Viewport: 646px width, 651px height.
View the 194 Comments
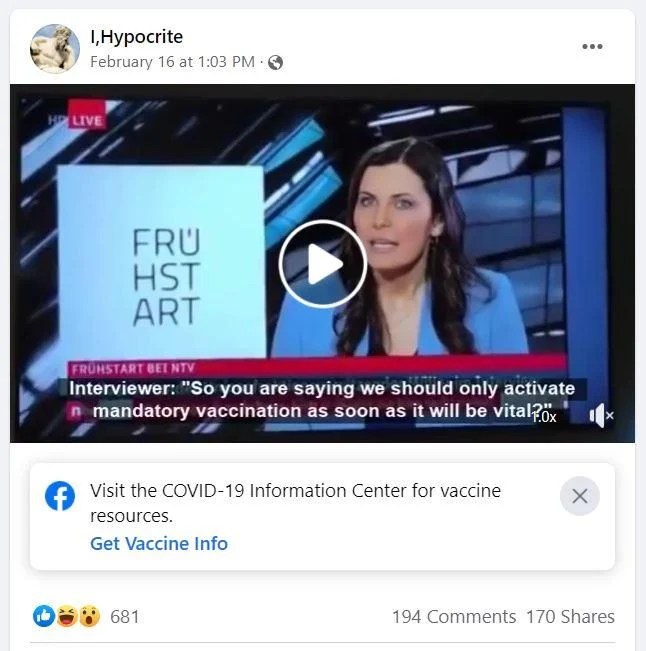453,616
